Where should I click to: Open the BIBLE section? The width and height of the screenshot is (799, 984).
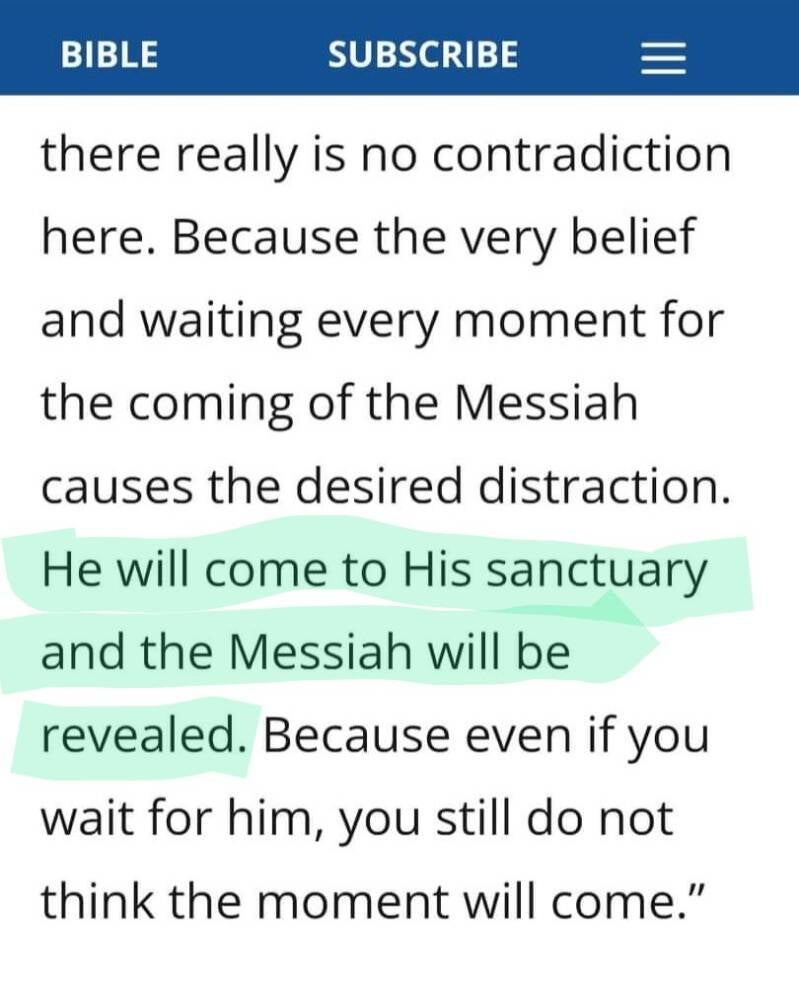point(109,54)
